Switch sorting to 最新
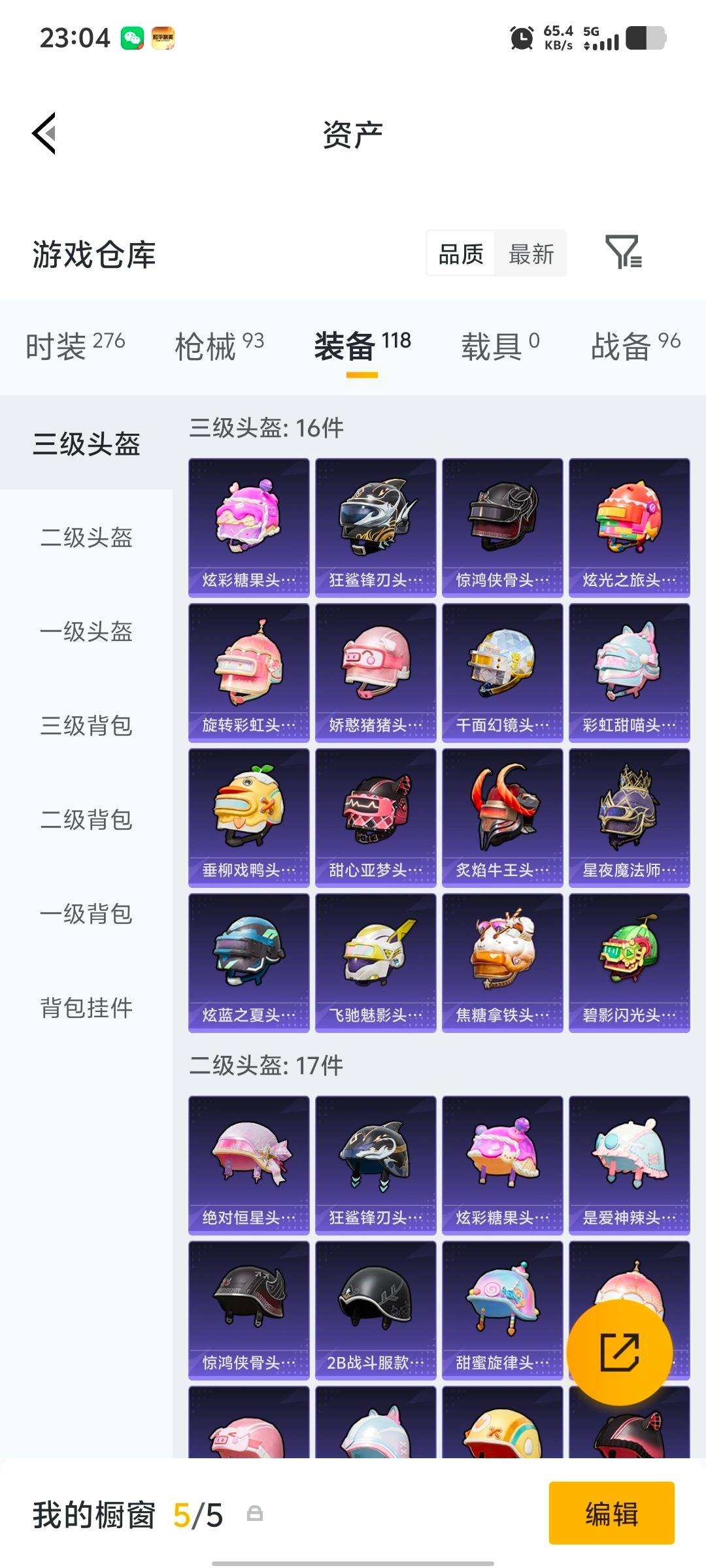 tap(531, 254)
